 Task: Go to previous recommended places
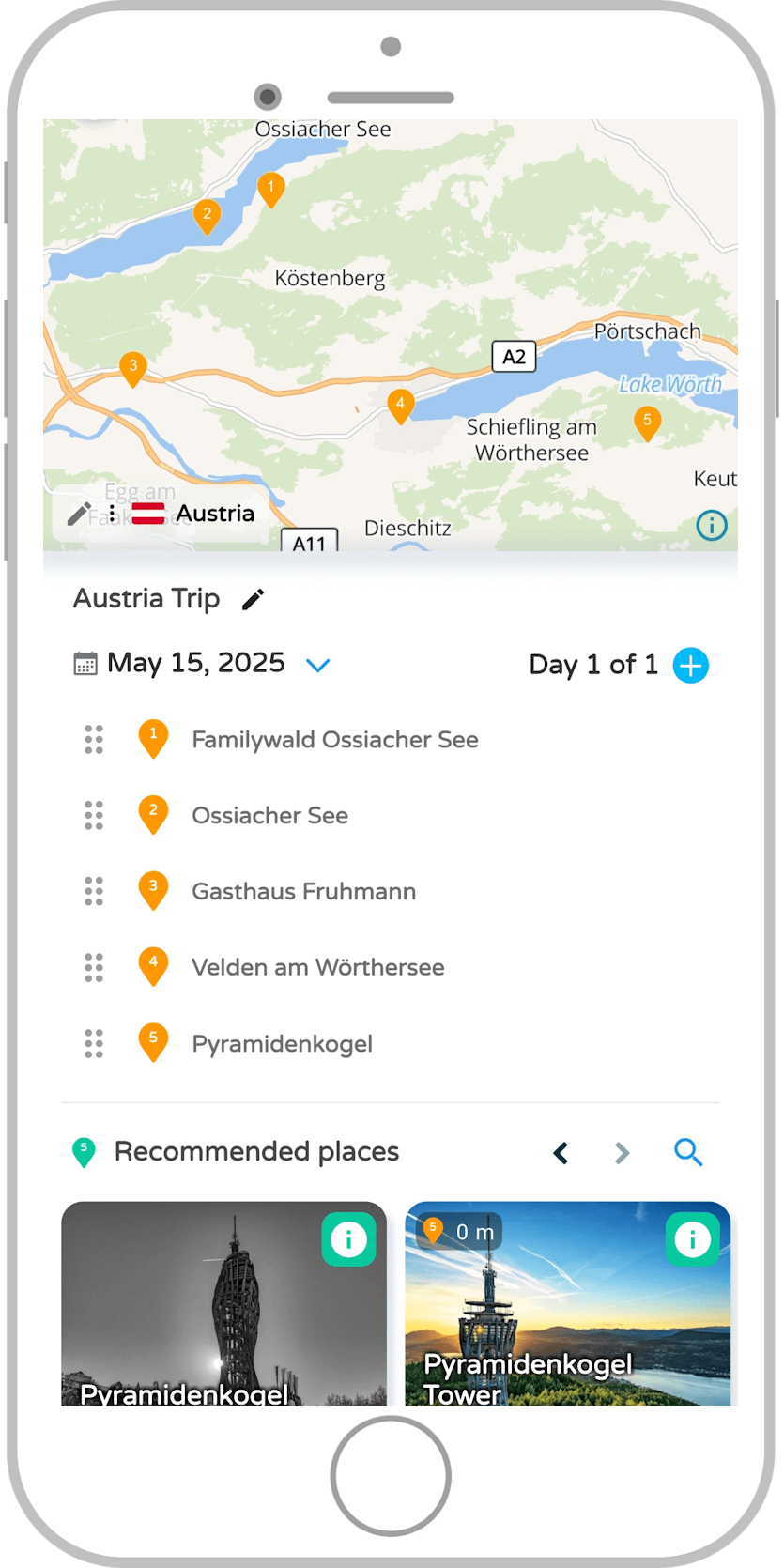click(561, 1153)
